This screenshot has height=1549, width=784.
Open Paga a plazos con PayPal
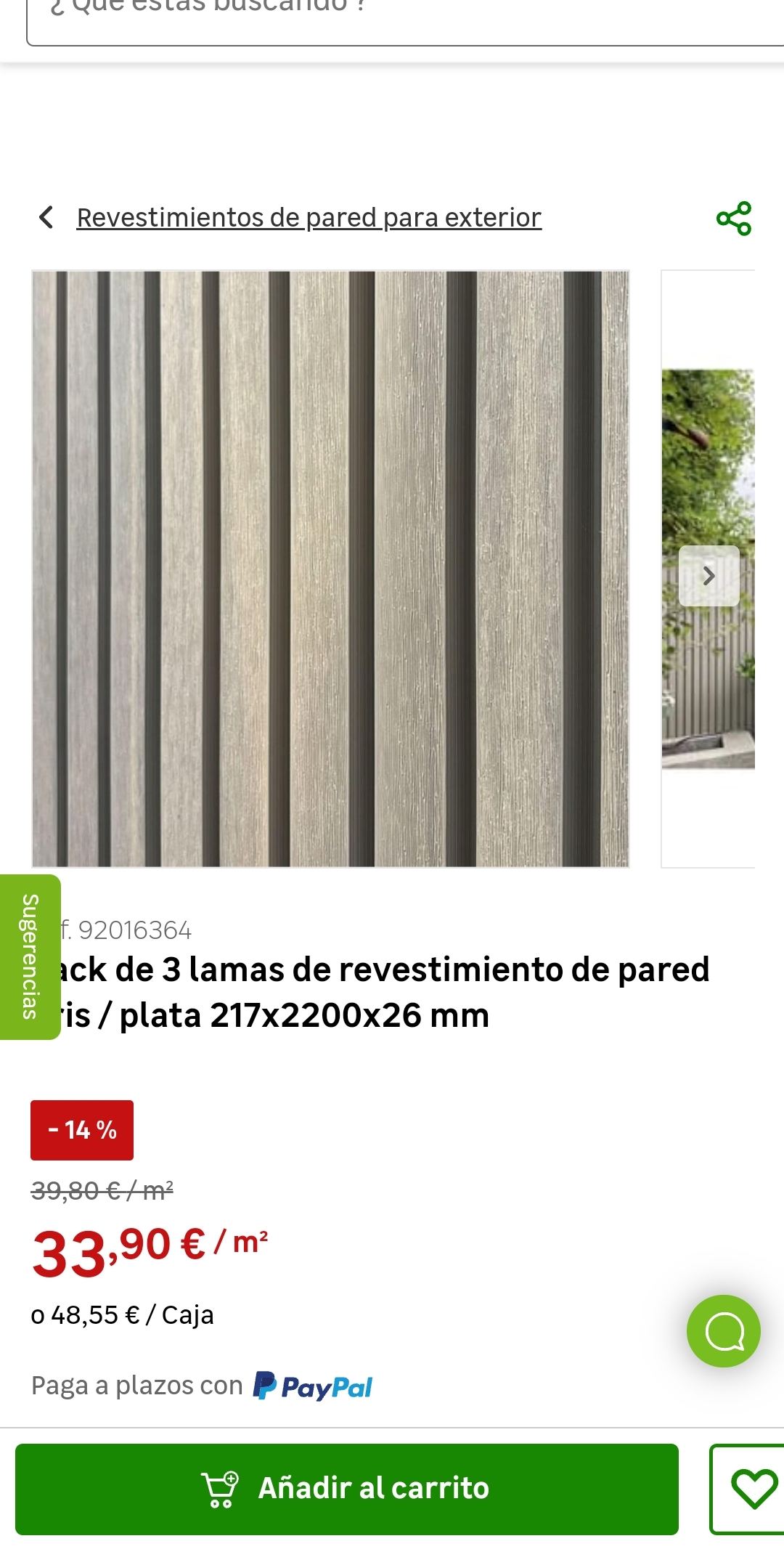click(x=202, y=1386)
